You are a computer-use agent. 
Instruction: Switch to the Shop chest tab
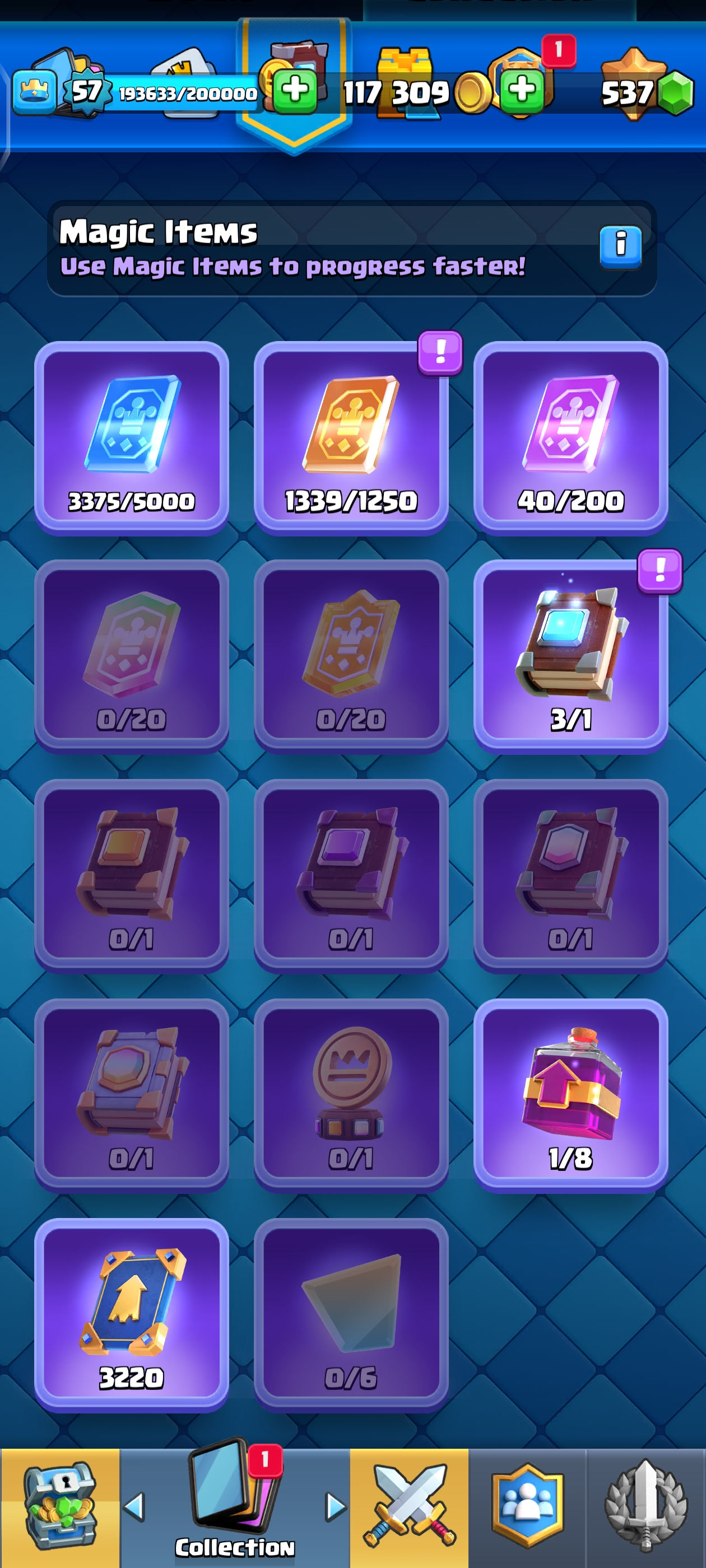pyautogui.click(x=60, y=1506)
